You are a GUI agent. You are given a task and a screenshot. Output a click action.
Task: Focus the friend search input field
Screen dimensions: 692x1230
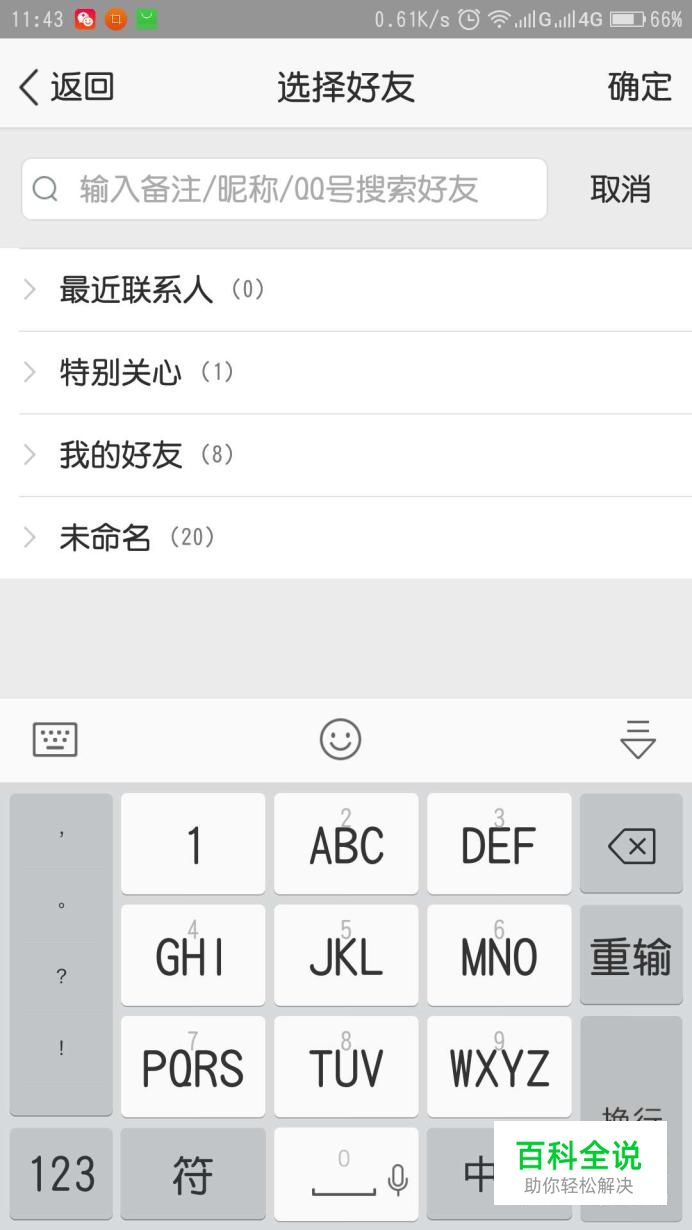284,189
